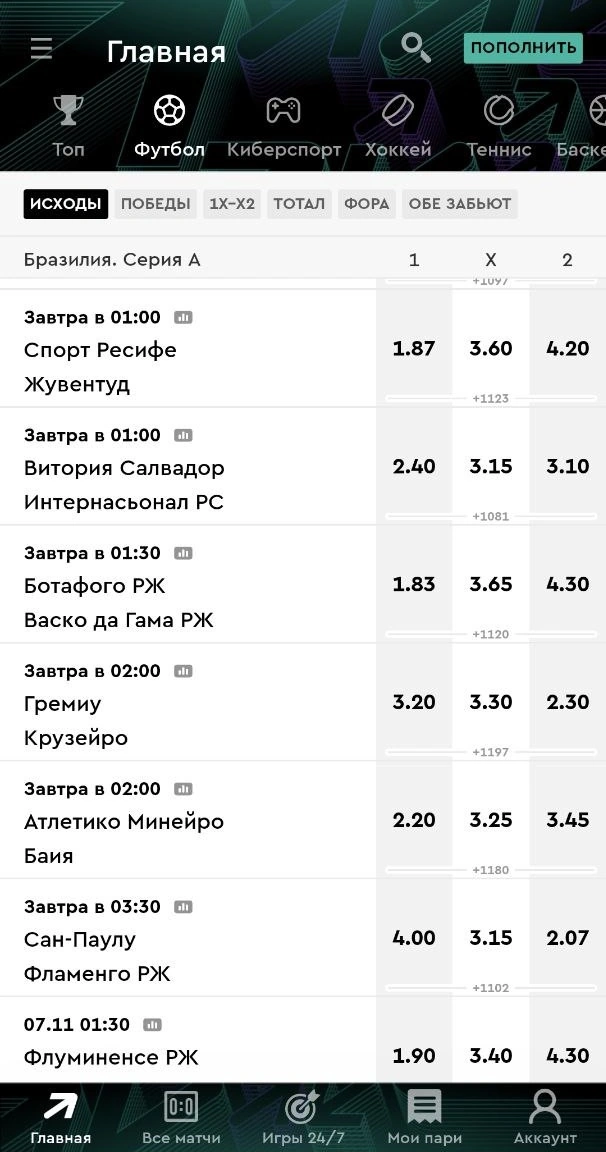Go to the Все матчи tab

click(181, 1118)
